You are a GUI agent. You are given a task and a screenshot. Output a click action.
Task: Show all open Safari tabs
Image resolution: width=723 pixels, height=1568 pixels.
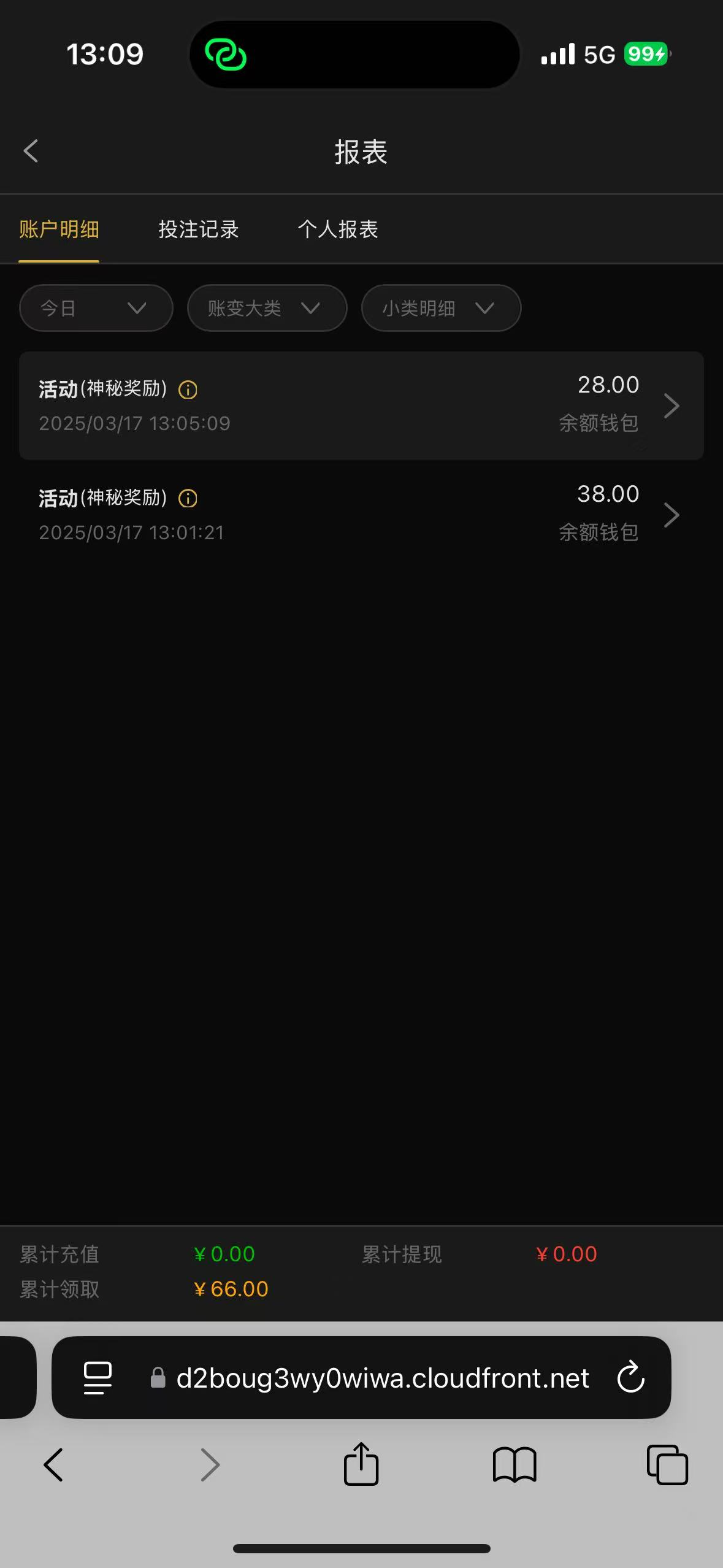click(667, 1464)
